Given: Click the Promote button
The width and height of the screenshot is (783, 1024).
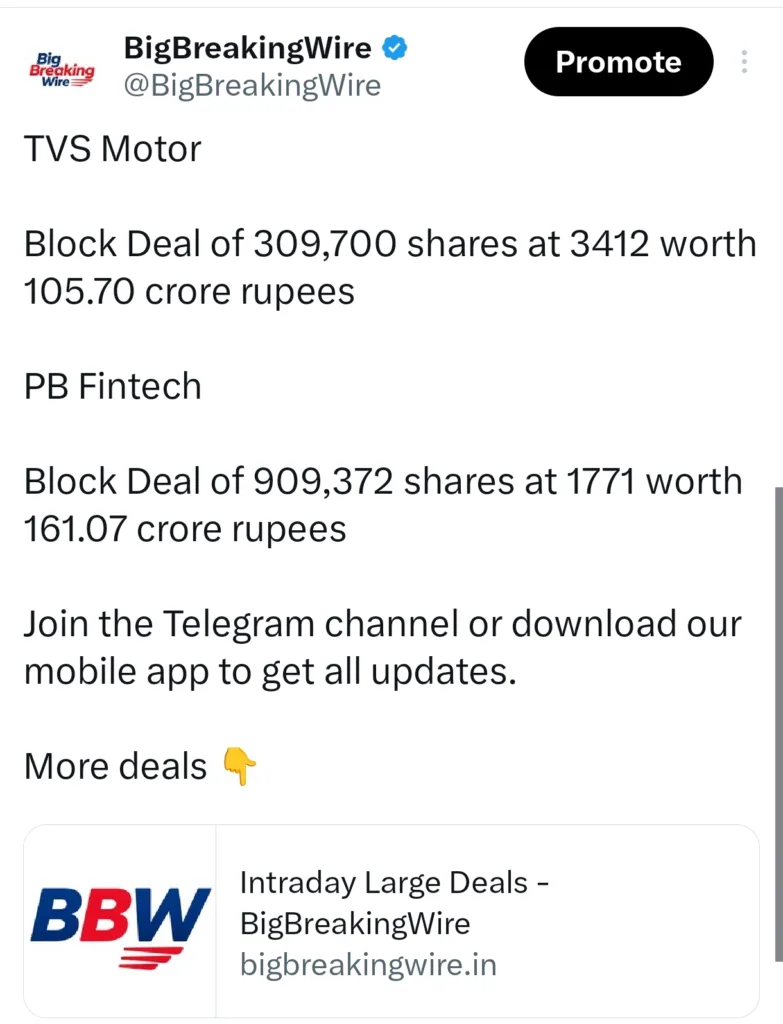Looking at the screenshot, I should (618, 62).
